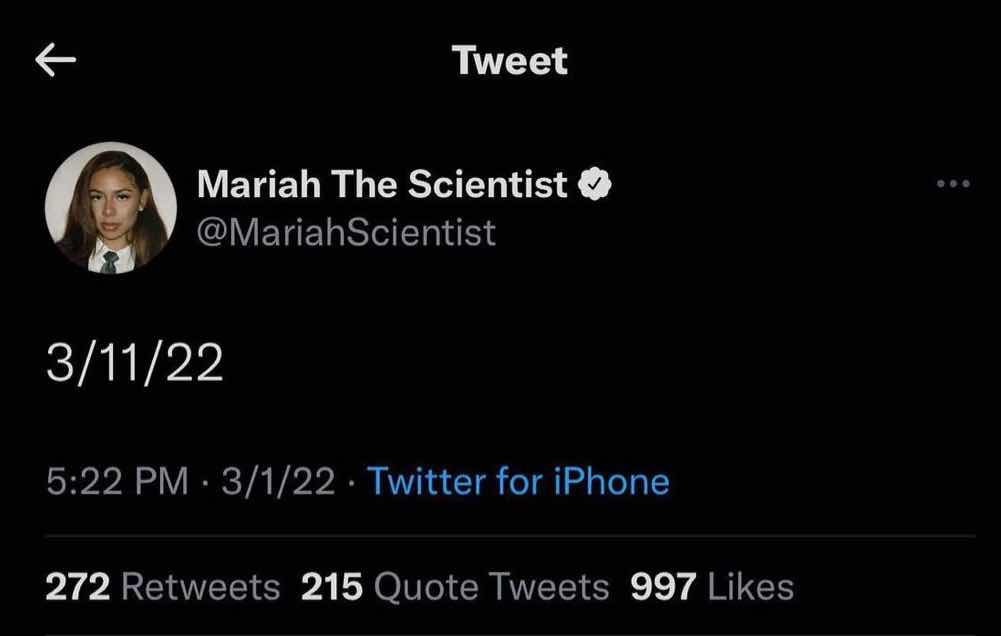Viewport: 1001px width, 636px height.
Task: See who gave the 997 Likes
Action: (712, 587)
